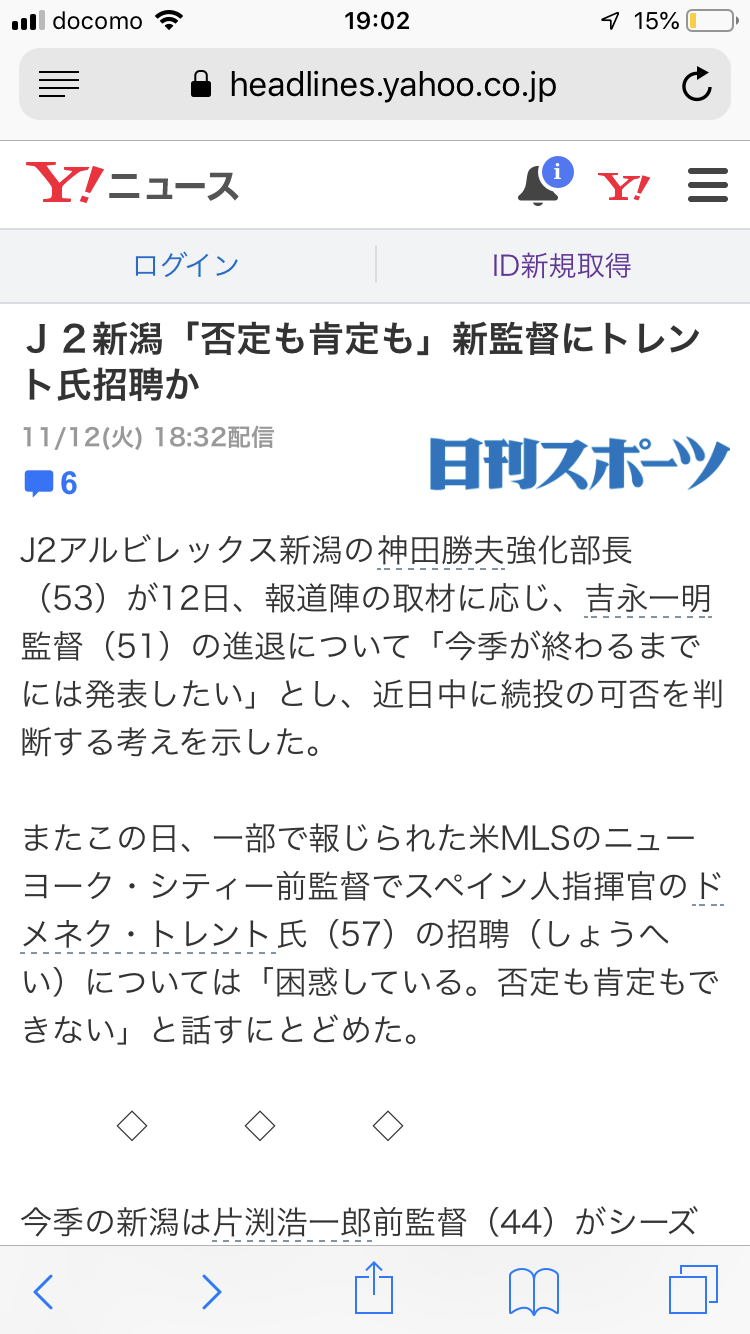Select ID新規取得 to register
The width and height of the screenshot is (750, 1334).
tap(562, 266)
